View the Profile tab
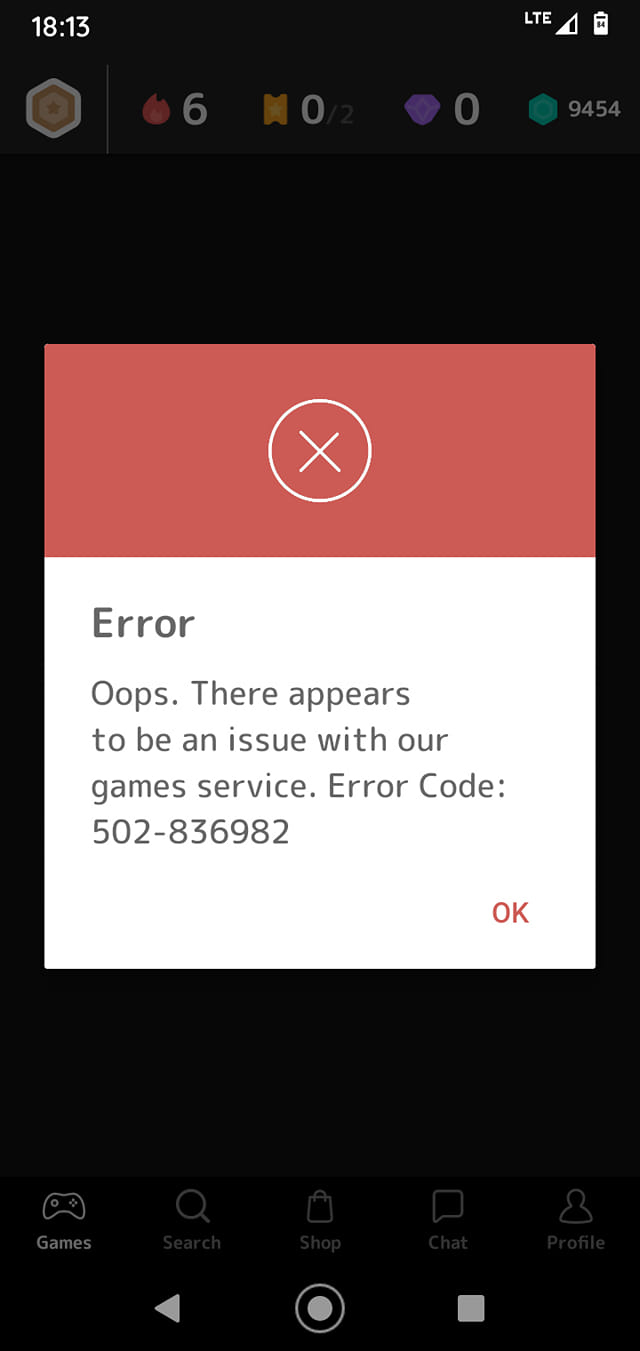Image resolution: width=640 pixels, height=1351 pixels. [x=575, y=1221]
